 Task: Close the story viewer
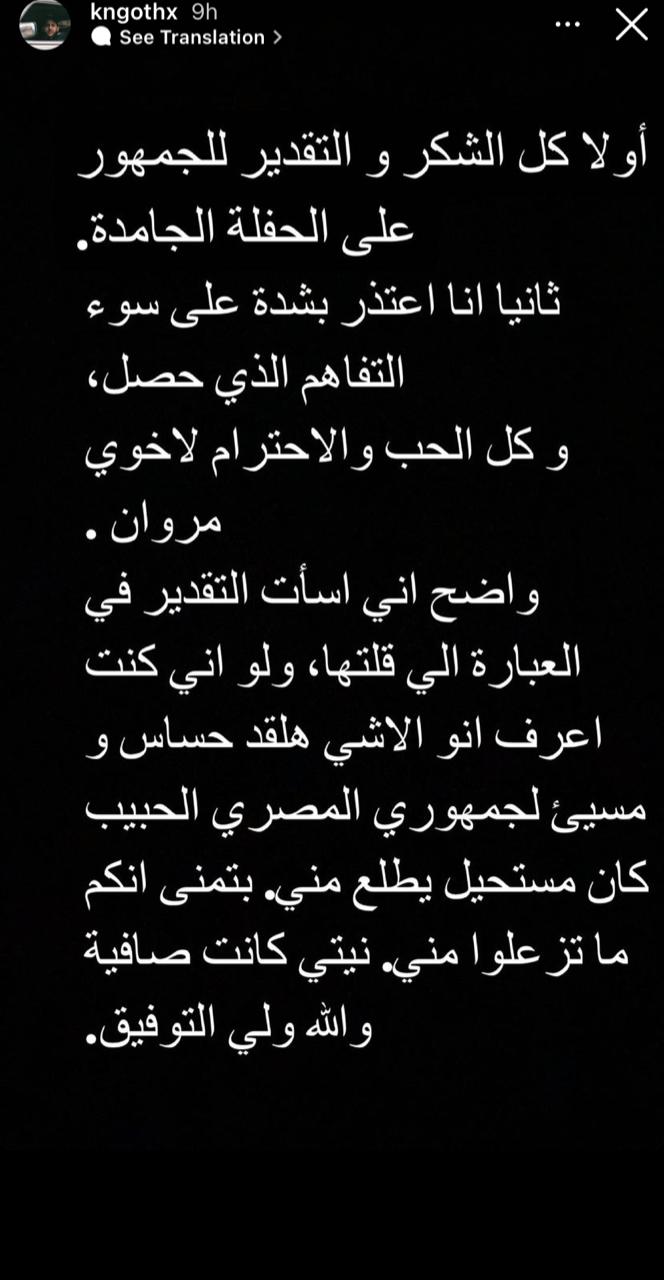(631, 24)
